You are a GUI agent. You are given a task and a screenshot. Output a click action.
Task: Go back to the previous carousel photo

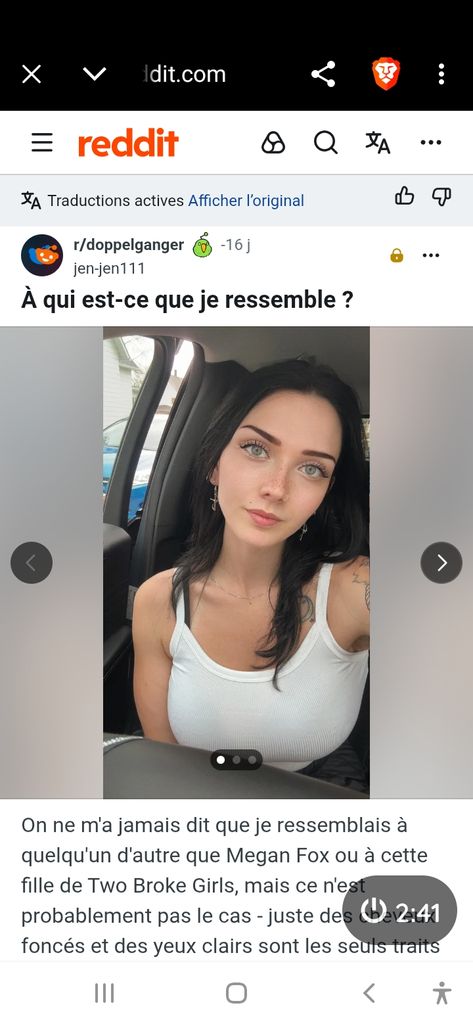tap(31, 563)
